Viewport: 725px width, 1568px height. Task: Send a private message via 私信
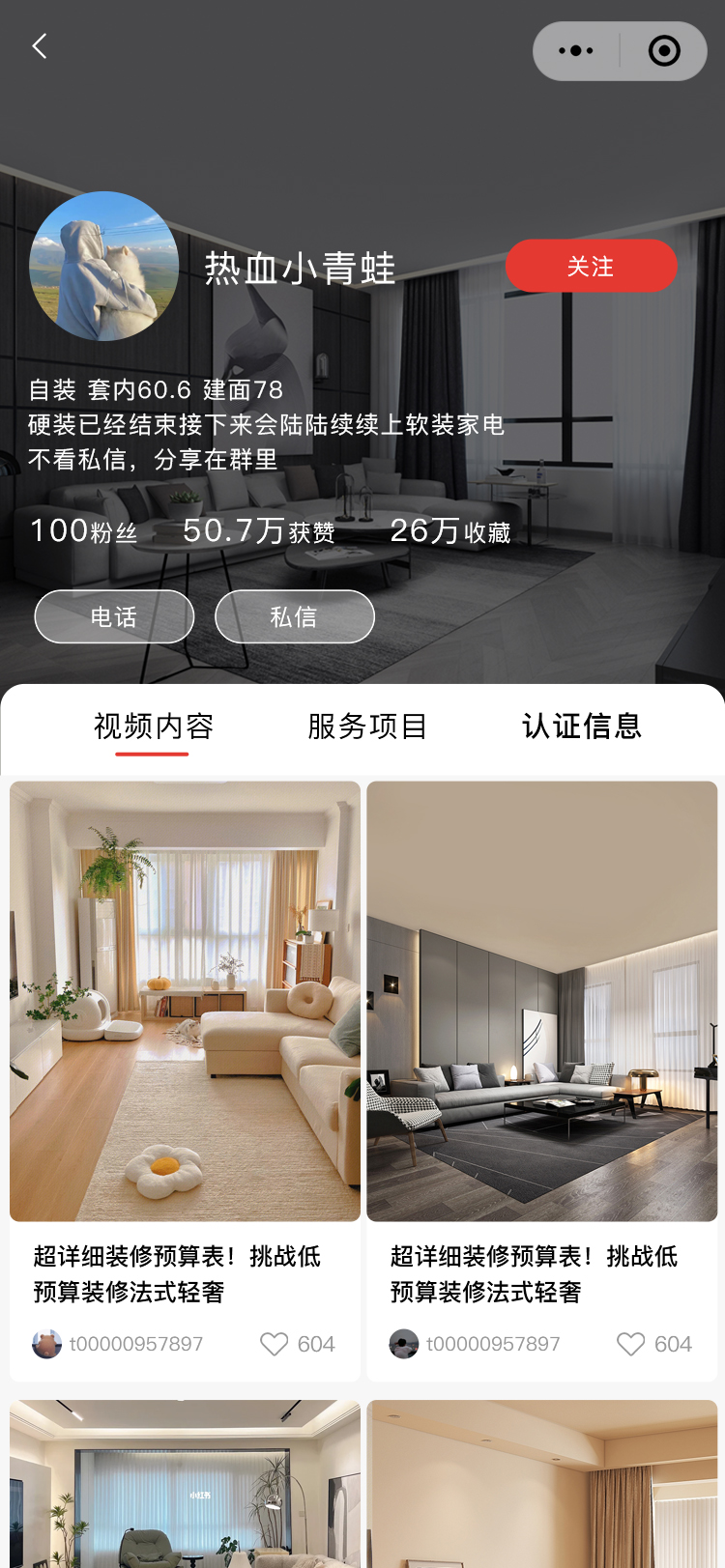click(x=294, y=616)
